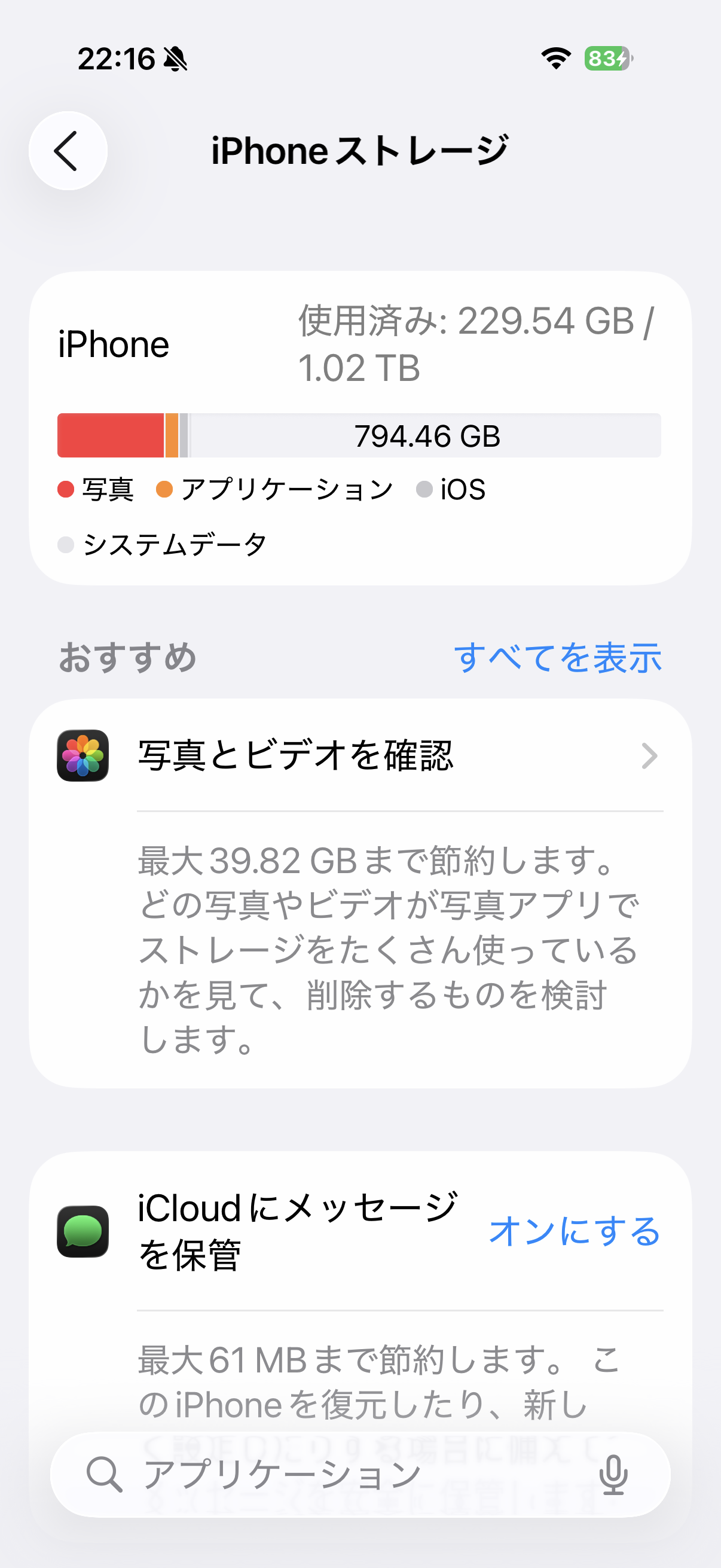Tap オンにする for iCloud messages

point(575,1231)
